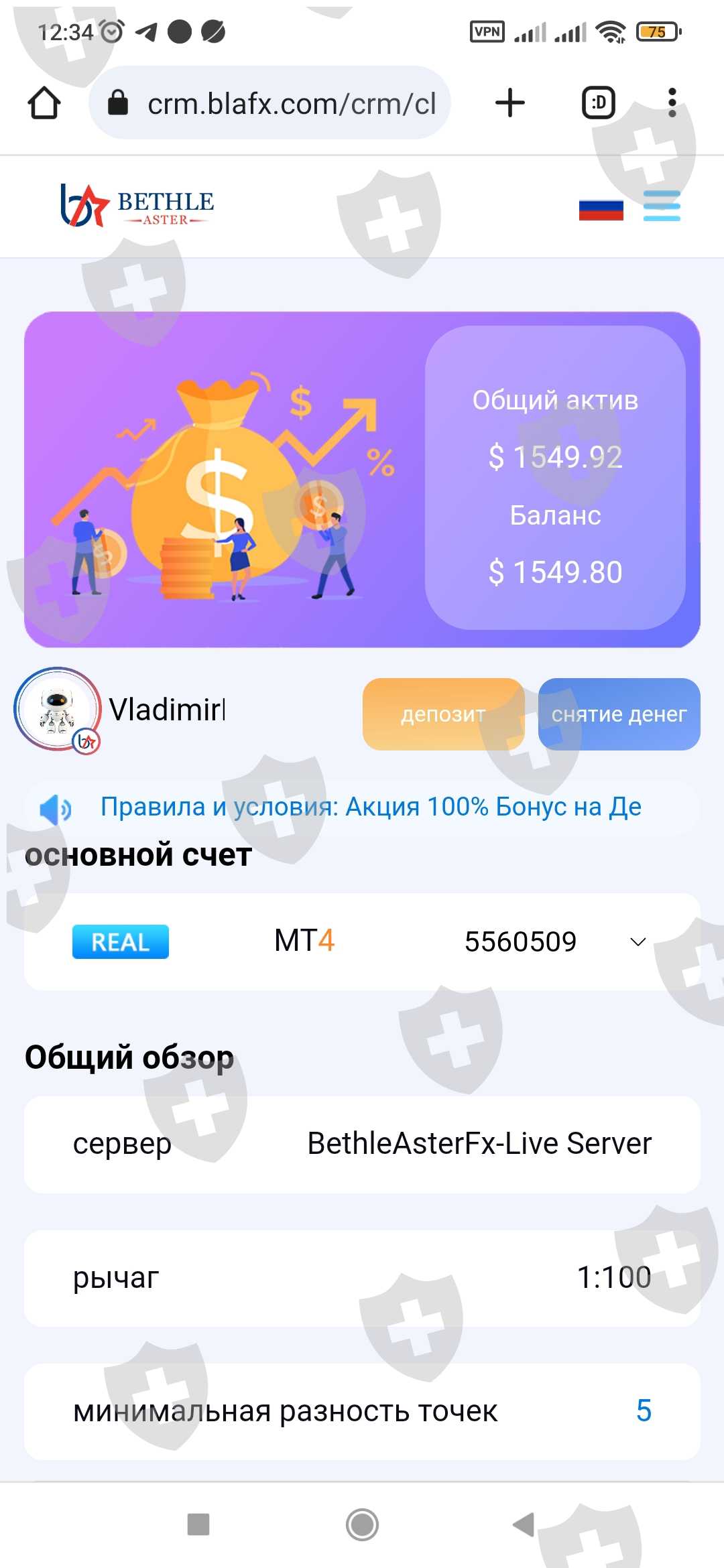Screen dimensions: 724x1568
Task: Tap the снятие денег withdrawal button
Action: point(619,714)
